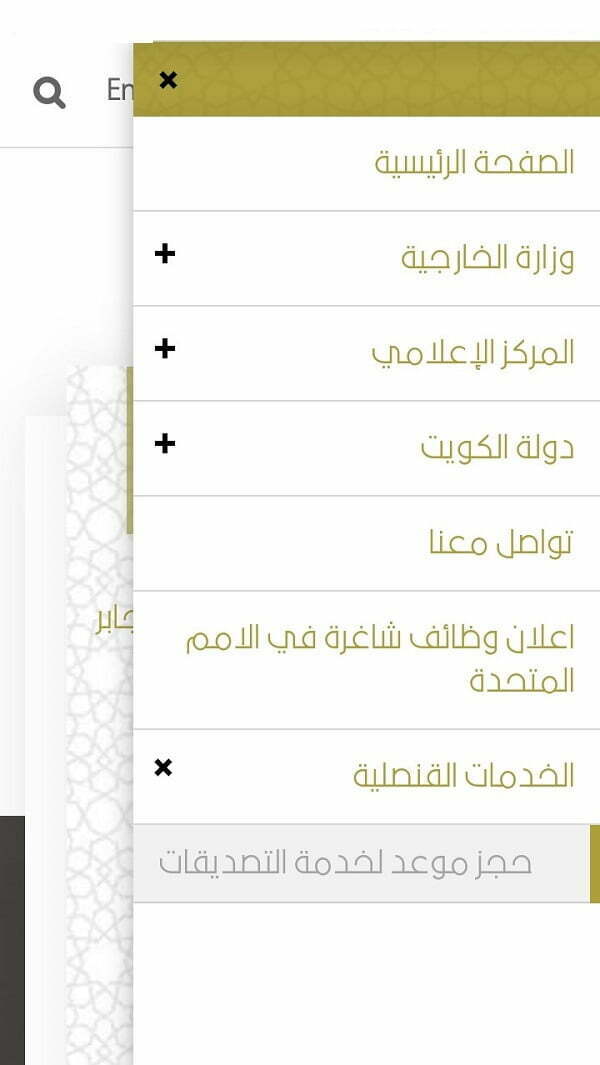The width and height of the screenshot is (600, 1065).
Task: Open the المركز الإعلامي menu item
Action: point(473,355)
